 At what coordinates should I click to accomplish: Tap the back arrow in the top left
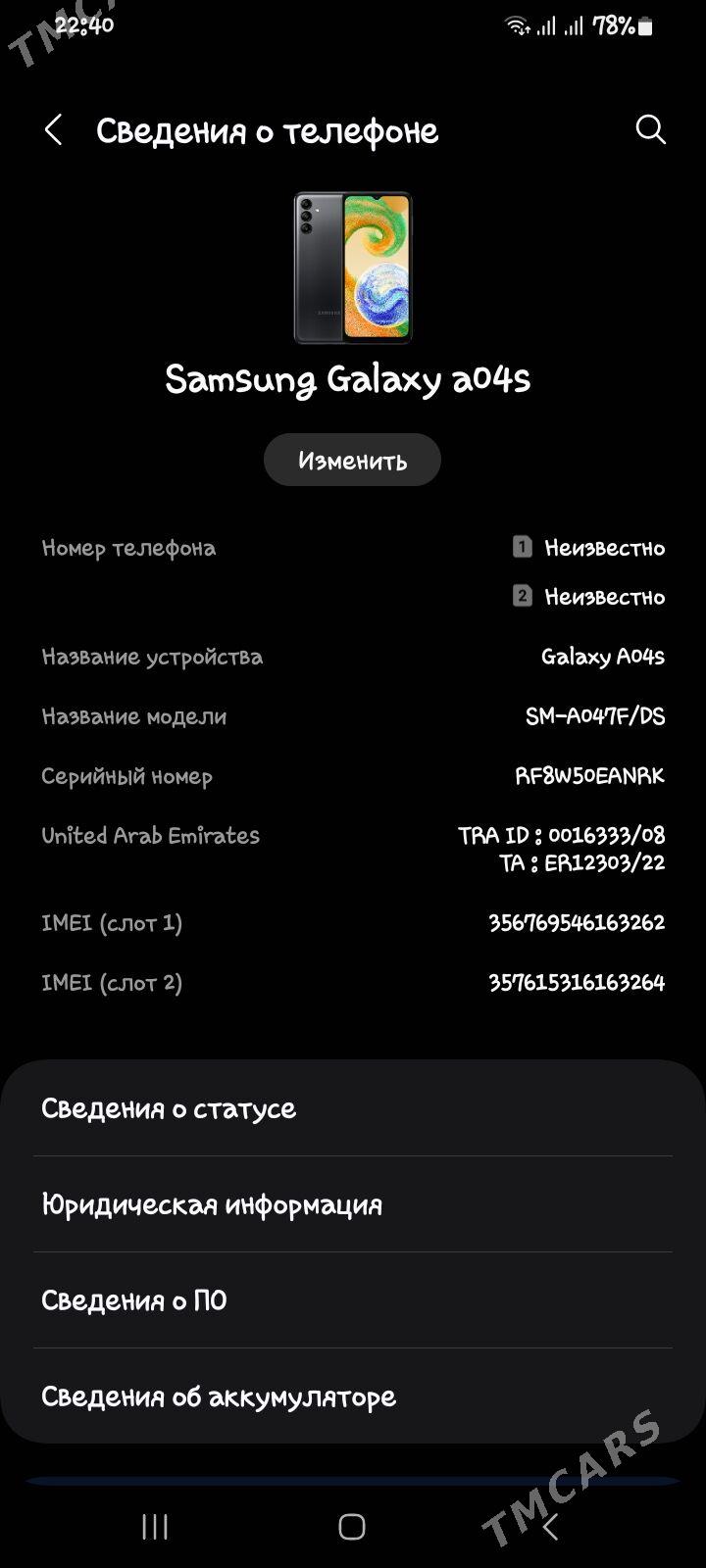[54, 129]
